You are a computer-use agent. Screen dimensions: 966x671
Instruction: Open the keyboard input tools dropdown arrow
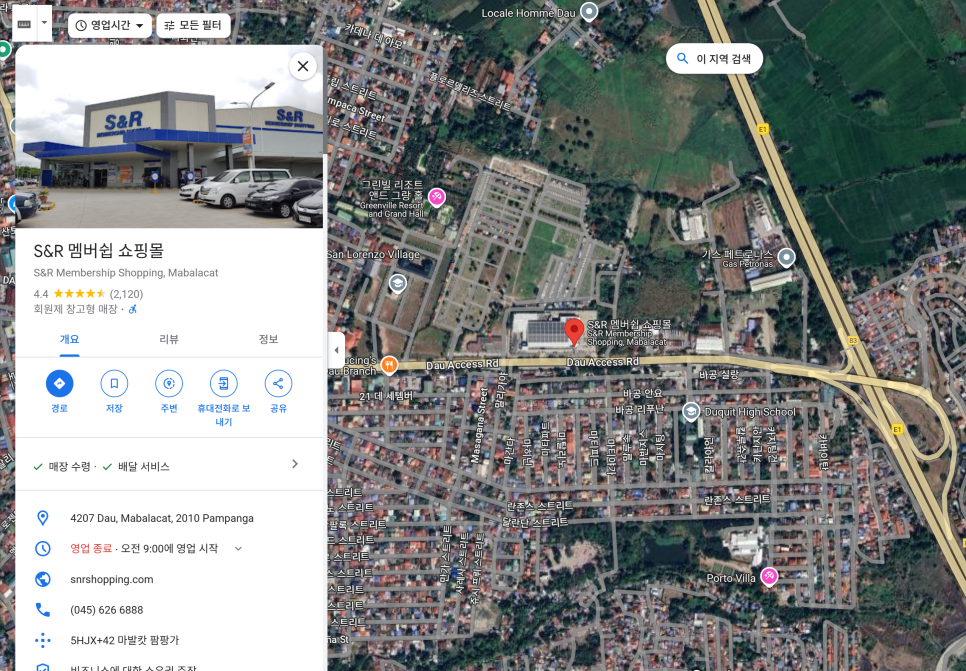44,23
